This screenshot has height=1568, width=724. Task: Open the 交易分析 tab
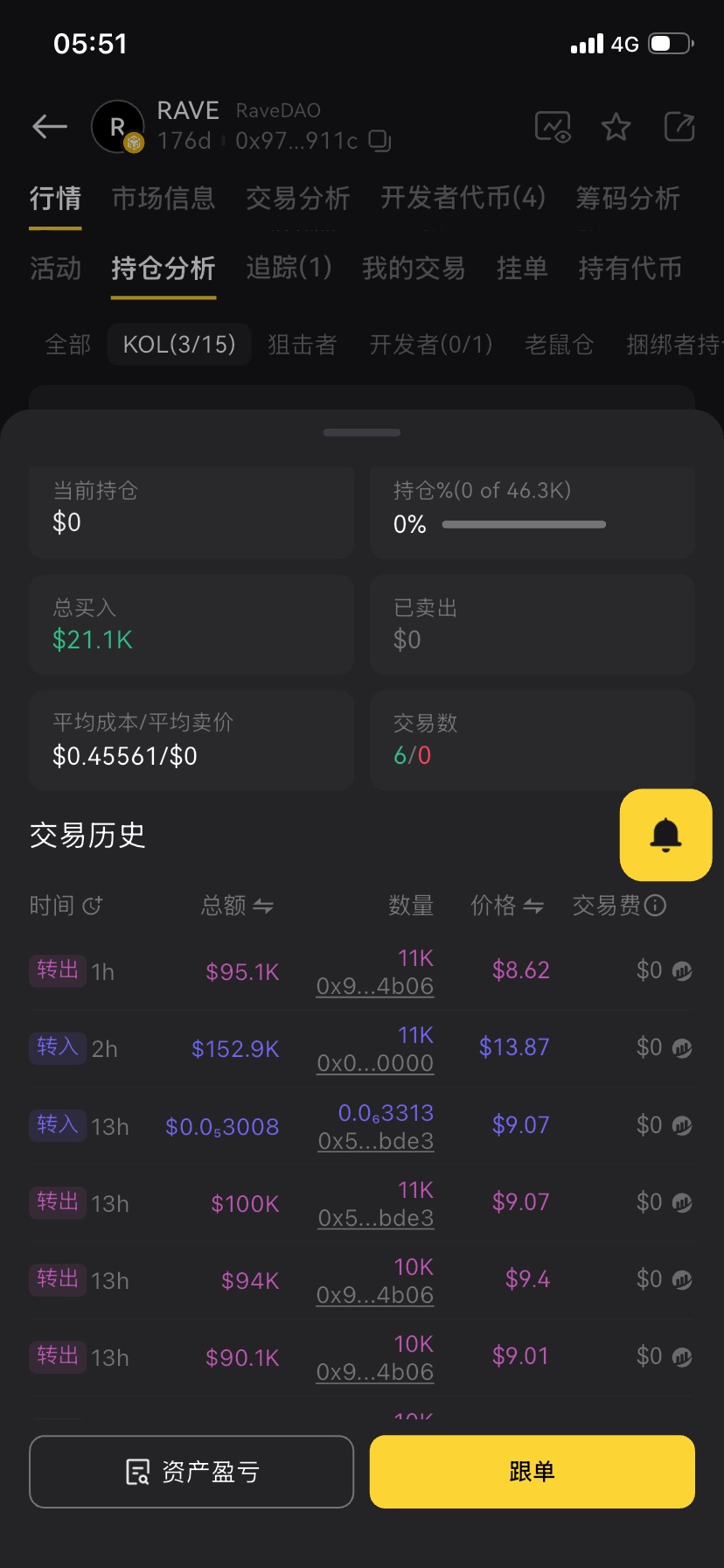click(298, 199)
